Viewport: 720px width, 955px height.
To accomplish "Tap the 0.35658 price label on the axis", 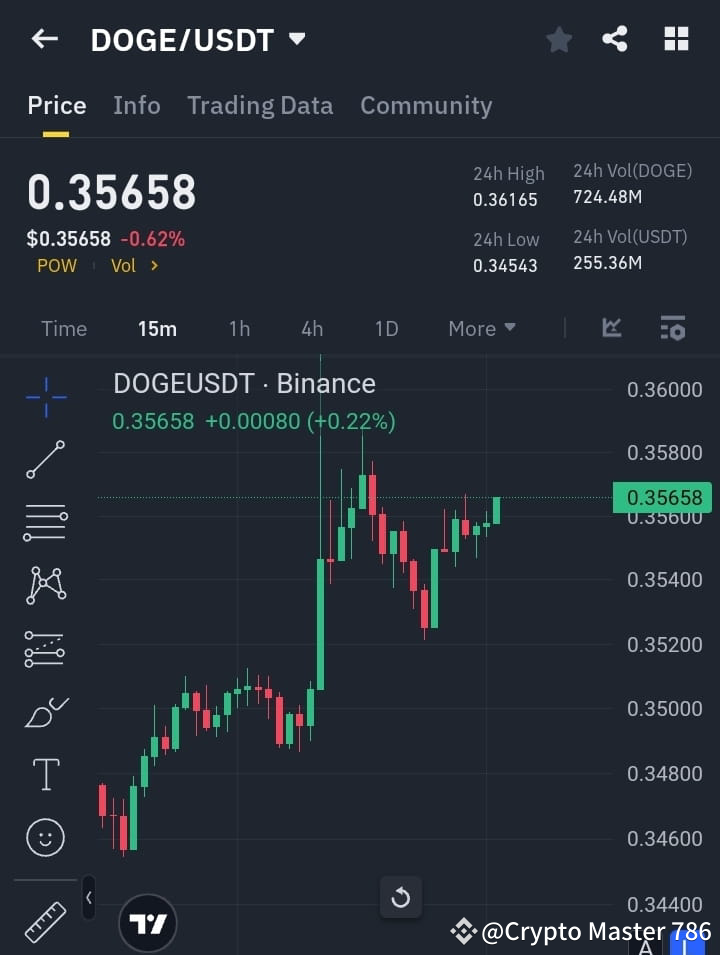I will point(663,497).
